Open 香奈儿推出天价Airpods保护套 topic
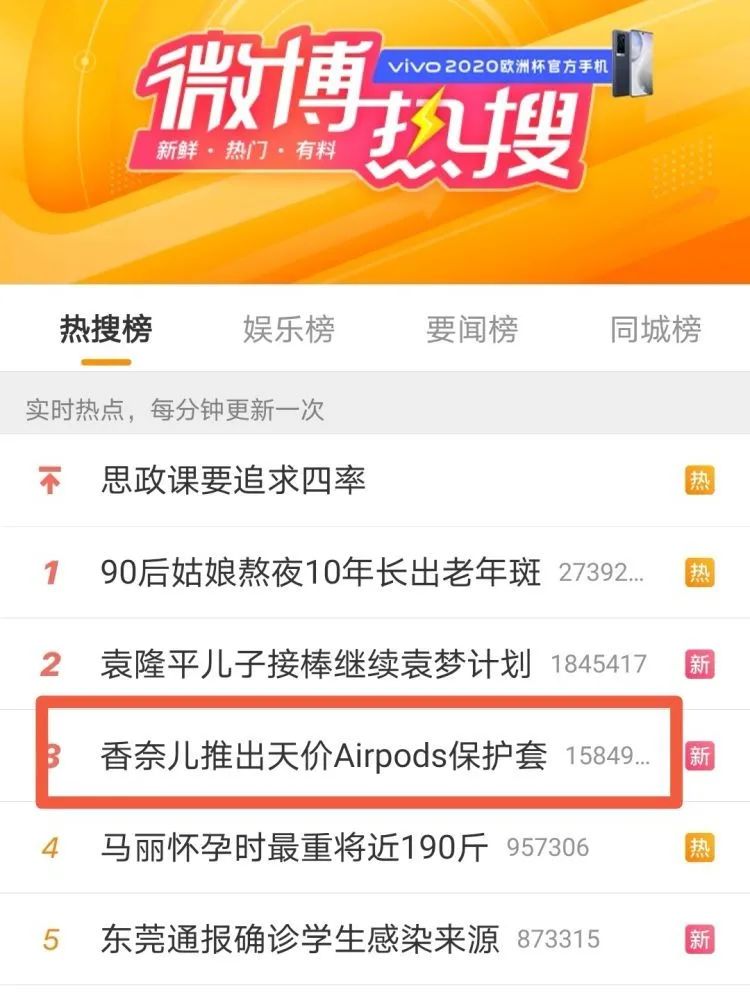The width and height of the screenshot is (750, 999). [323, 756]
